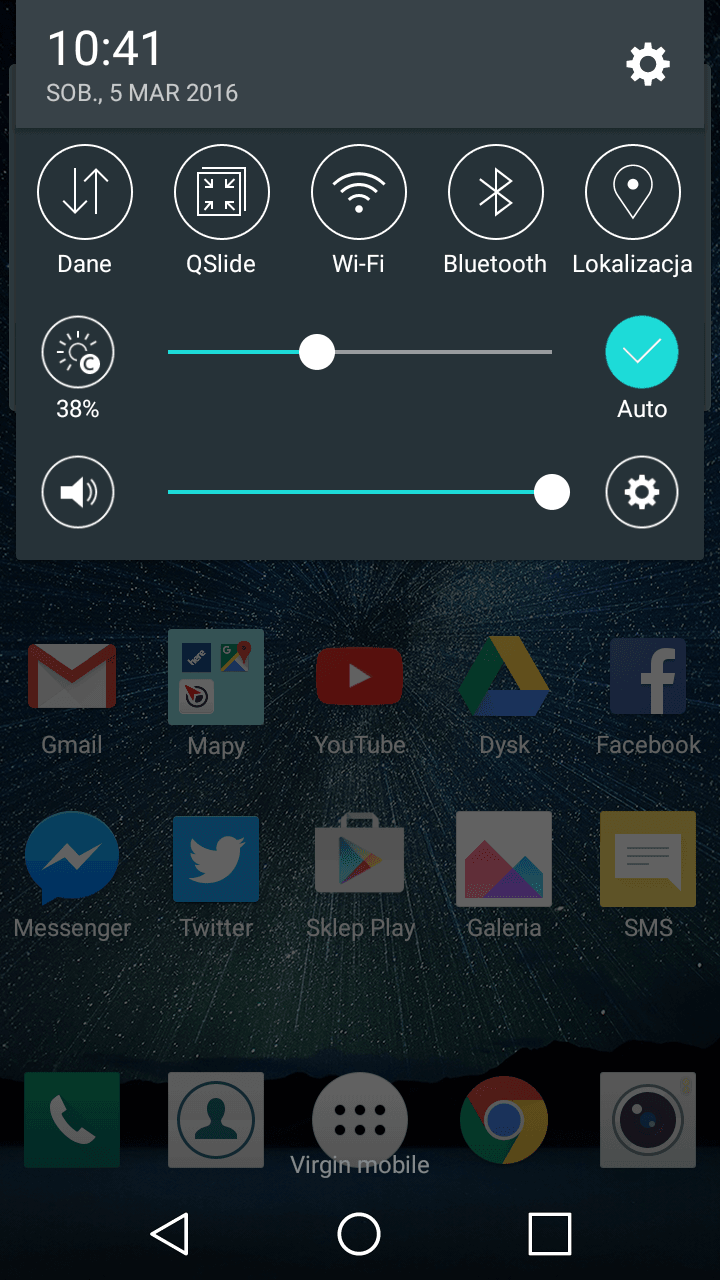Screen dimensions: 720x1280
Task: Tap the speaker volume icon
Action: (78, 492)
